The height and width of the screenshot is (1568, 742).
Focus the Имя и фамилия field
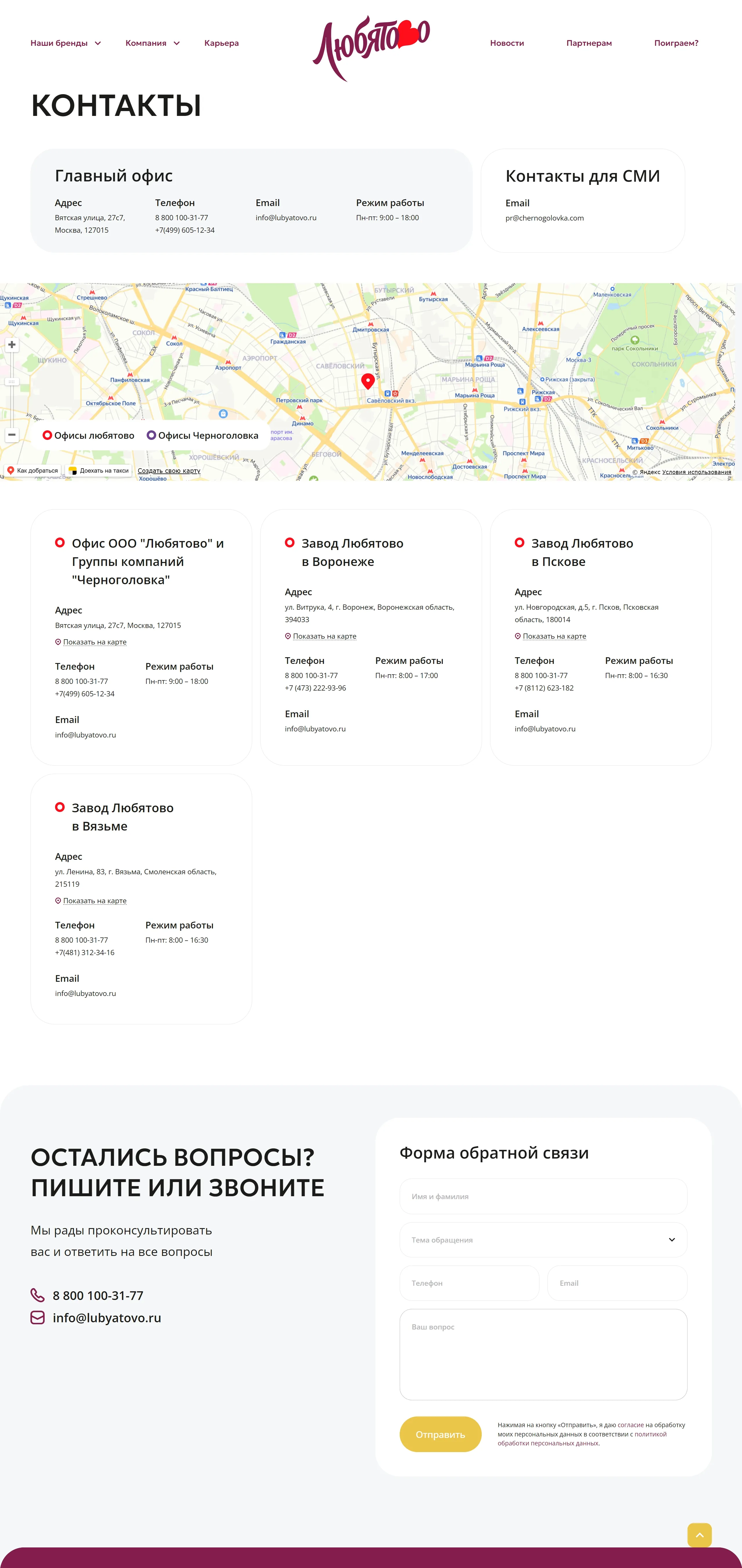tap(543, 1196)
